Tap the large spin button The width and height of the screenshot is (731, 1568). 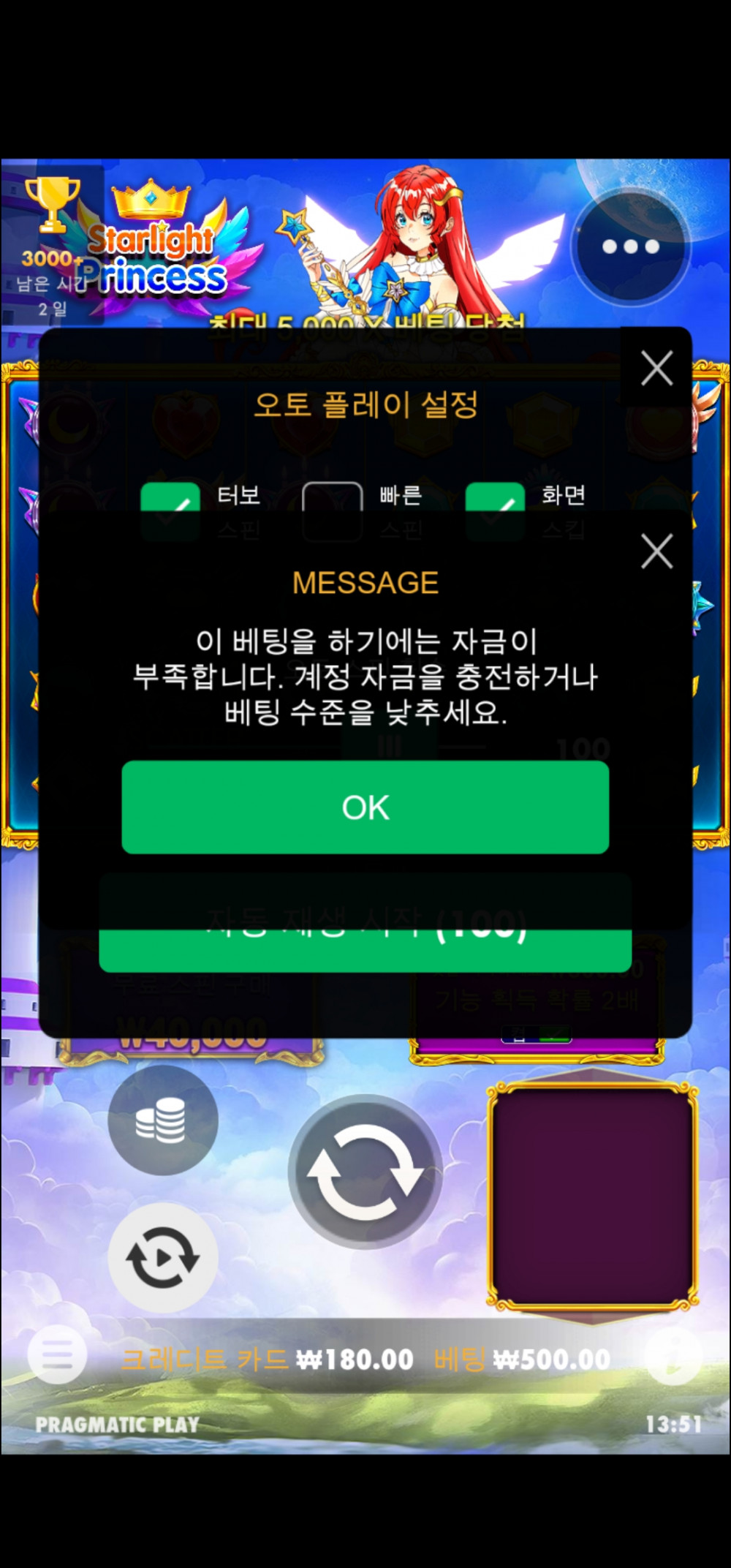point(365,1172)
